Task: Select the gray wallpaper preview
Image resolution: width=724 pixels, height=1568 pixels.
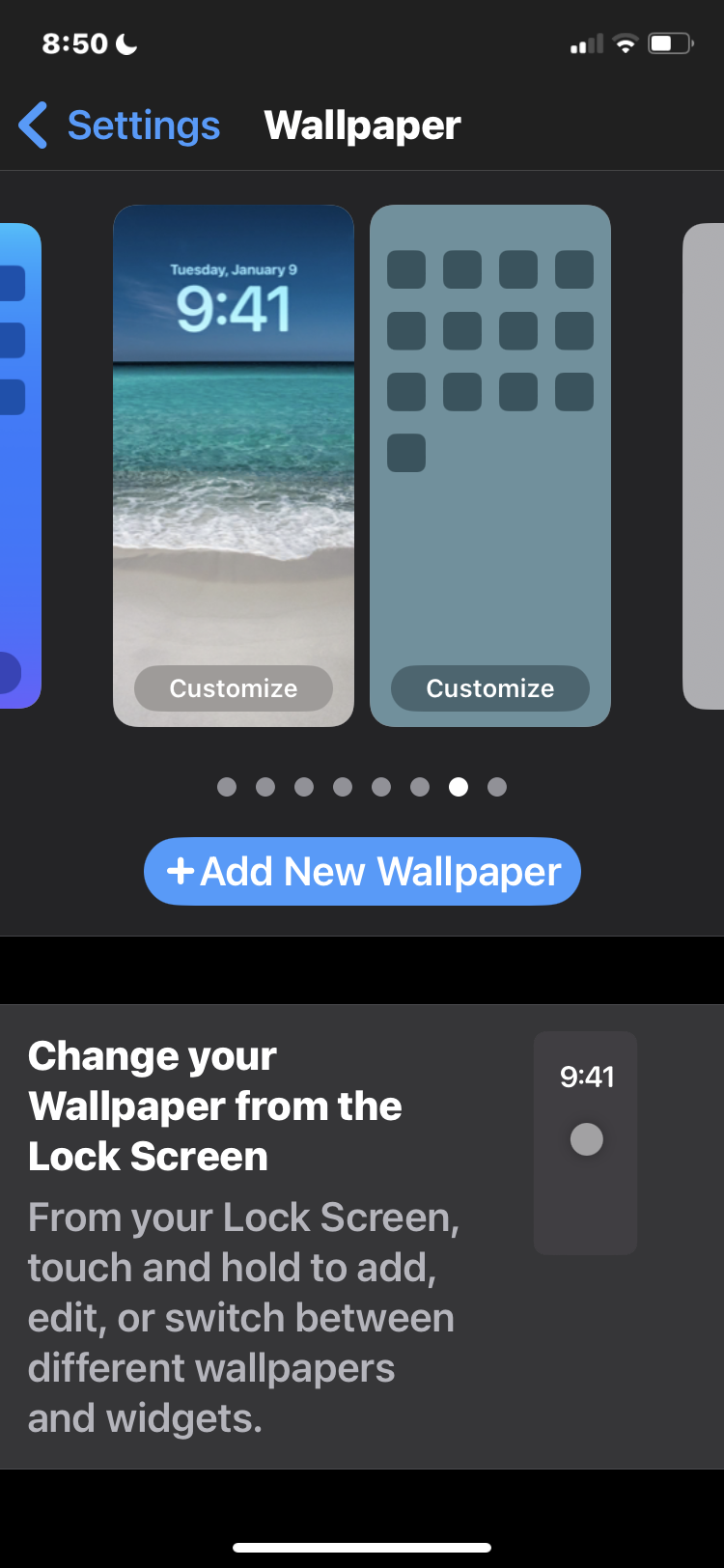Action: [704, 465]
